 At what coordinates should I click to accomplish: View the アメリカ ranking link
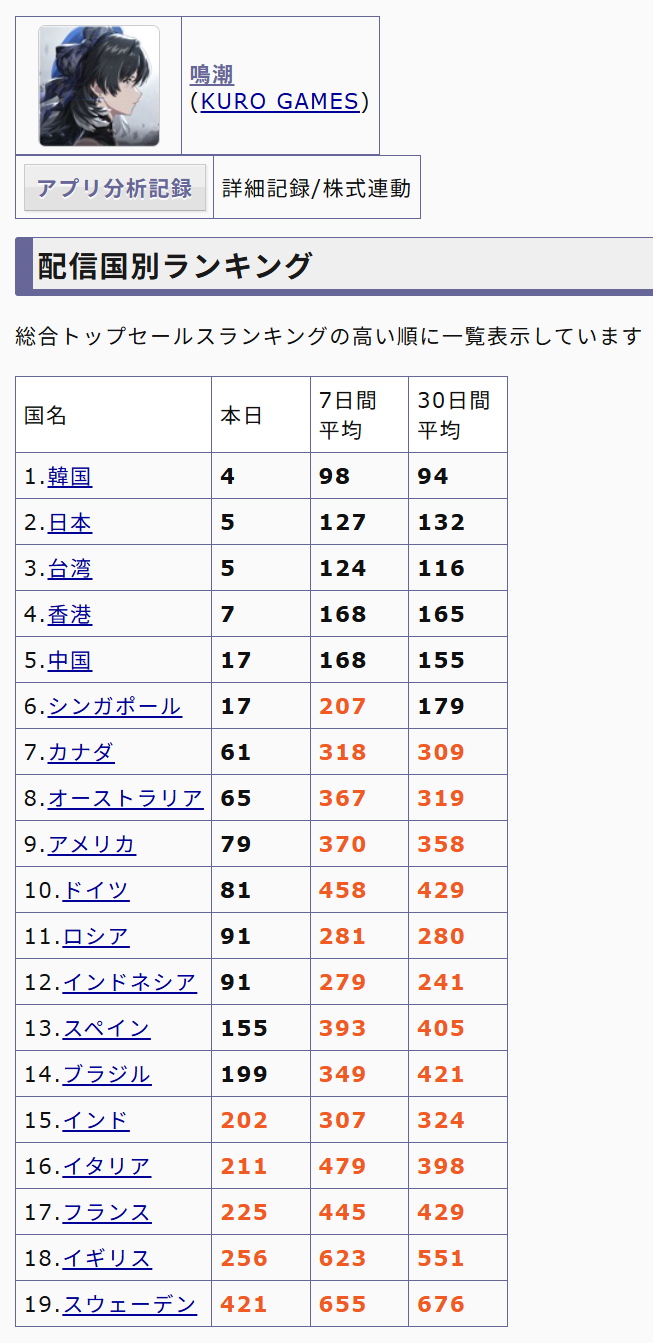click(x=92, y=845)
